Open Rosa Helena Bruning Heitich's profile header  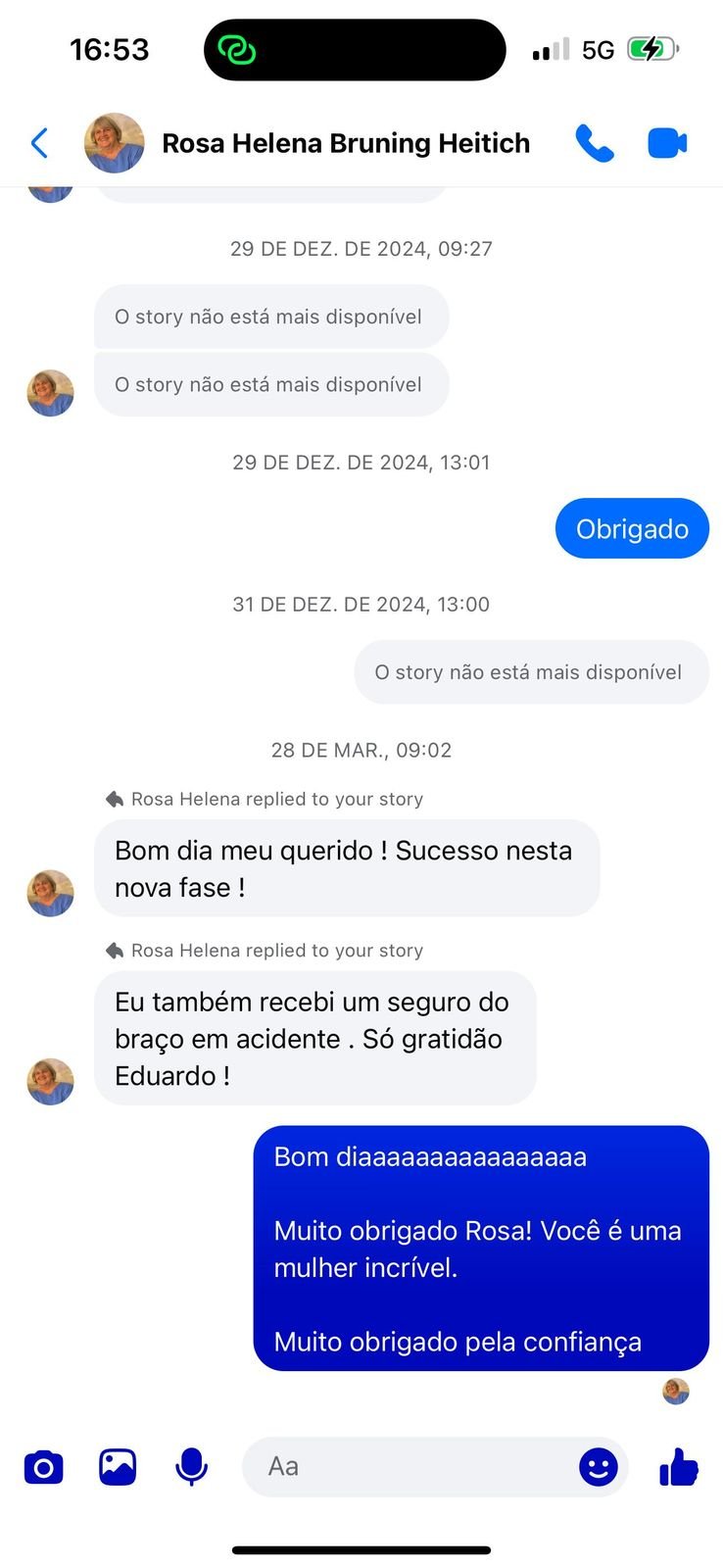pos(345,143)
